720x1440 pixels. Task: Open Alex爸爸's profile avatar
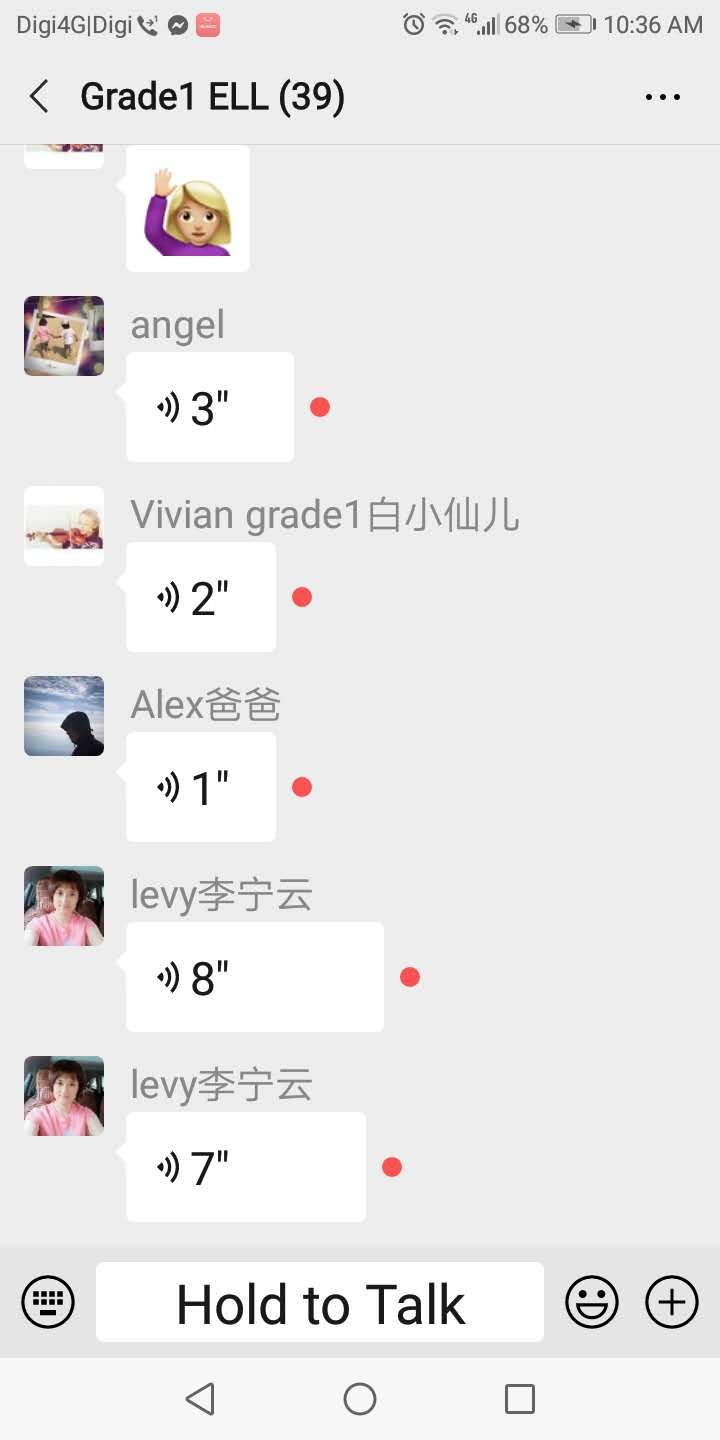(x=64, y=716)
